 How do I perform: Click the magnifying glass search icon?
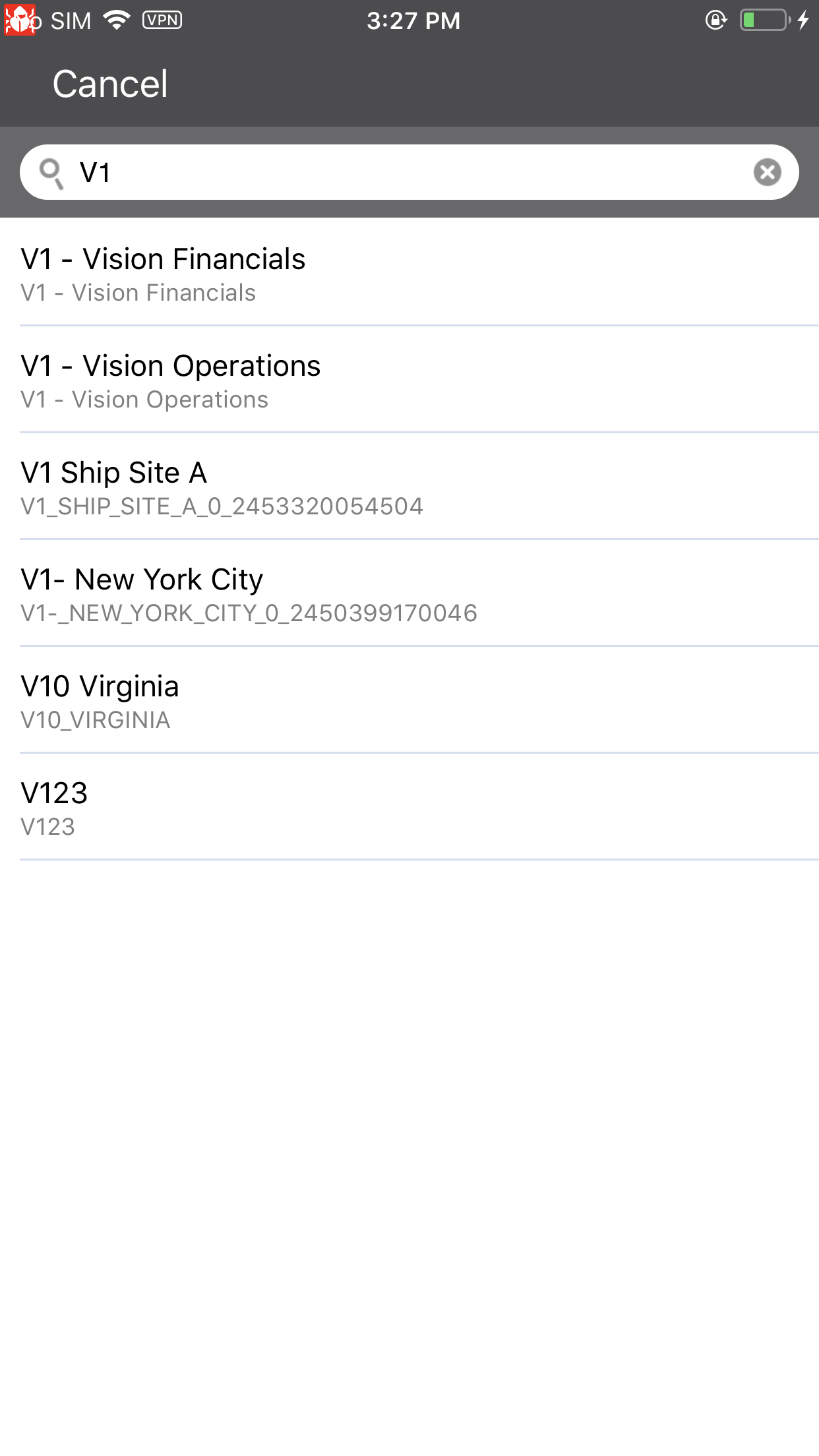tap(54, 173)
